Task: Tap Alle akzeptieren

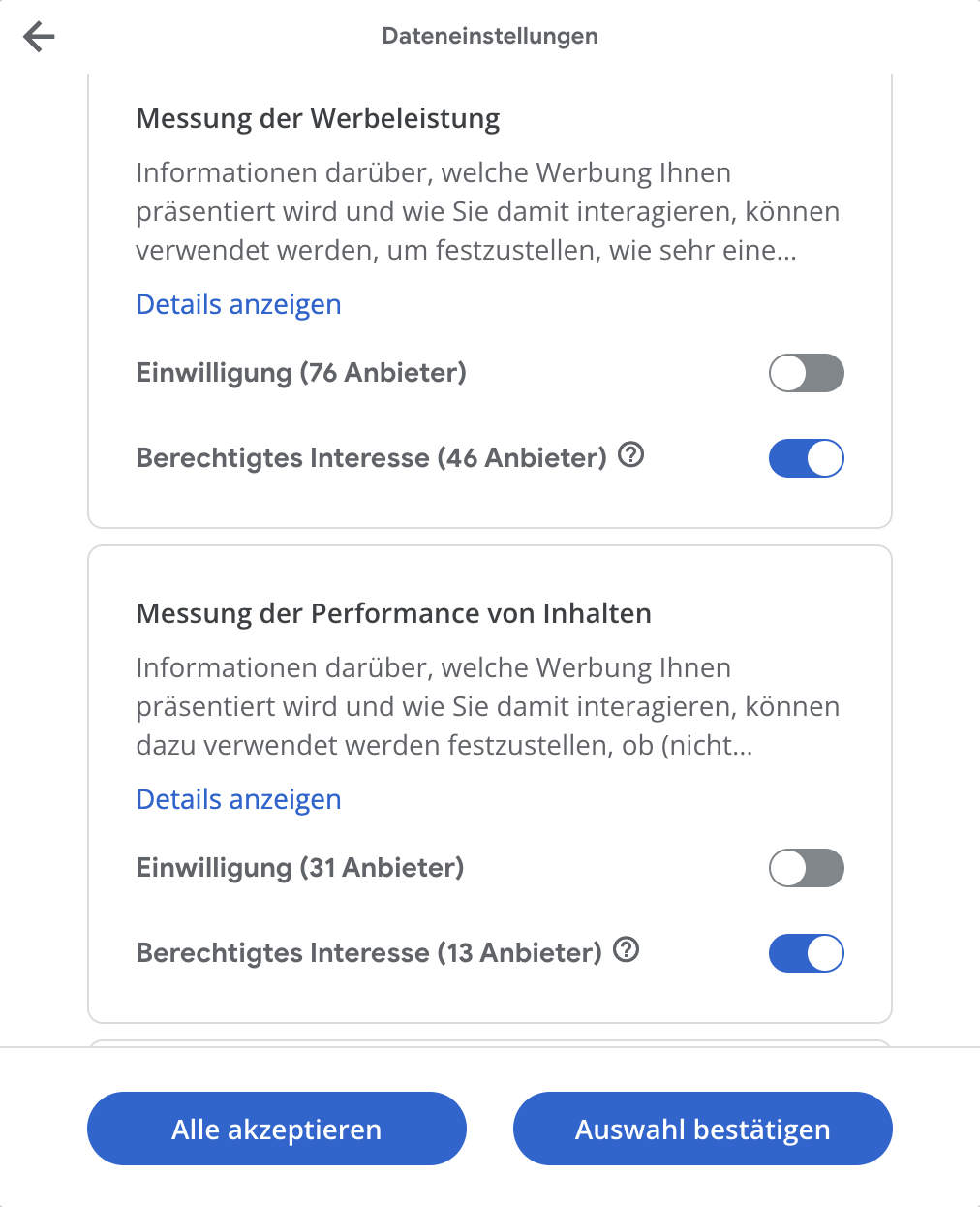Action: pos(277,1129)
